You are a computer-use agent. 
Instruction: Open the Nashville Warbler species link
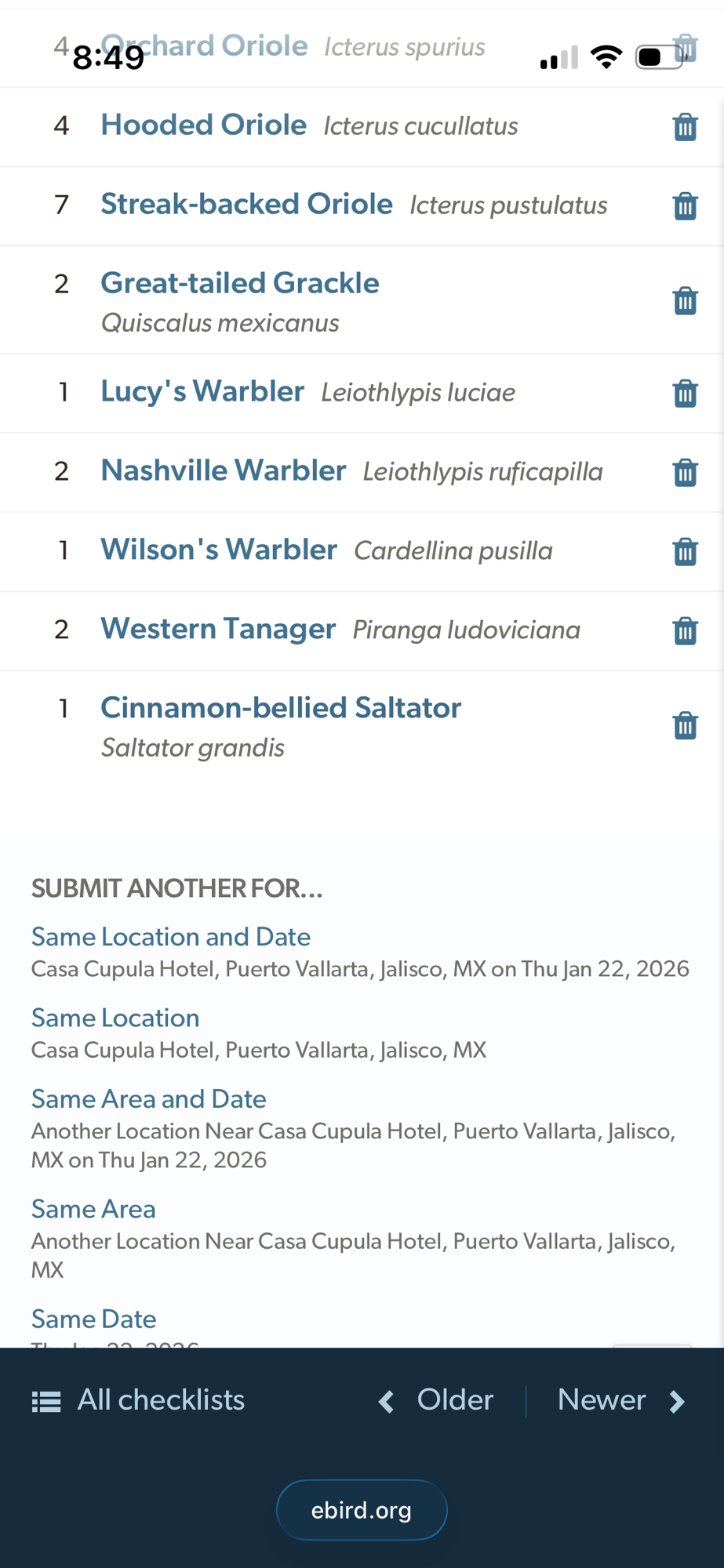tap(223, 470)
